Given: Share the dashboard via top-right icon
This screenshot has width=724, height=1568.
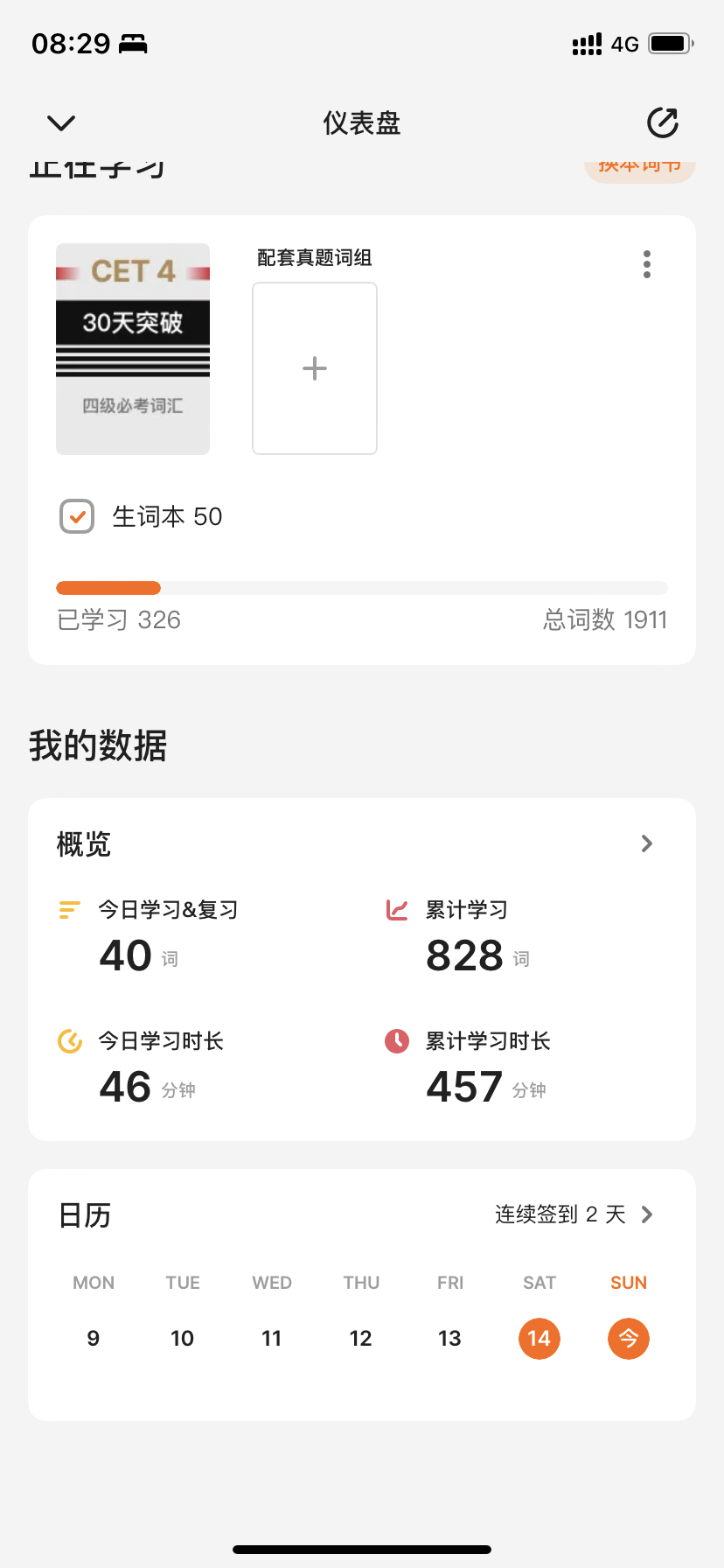Looking at the screenshot, I should [x=662, y=123].
